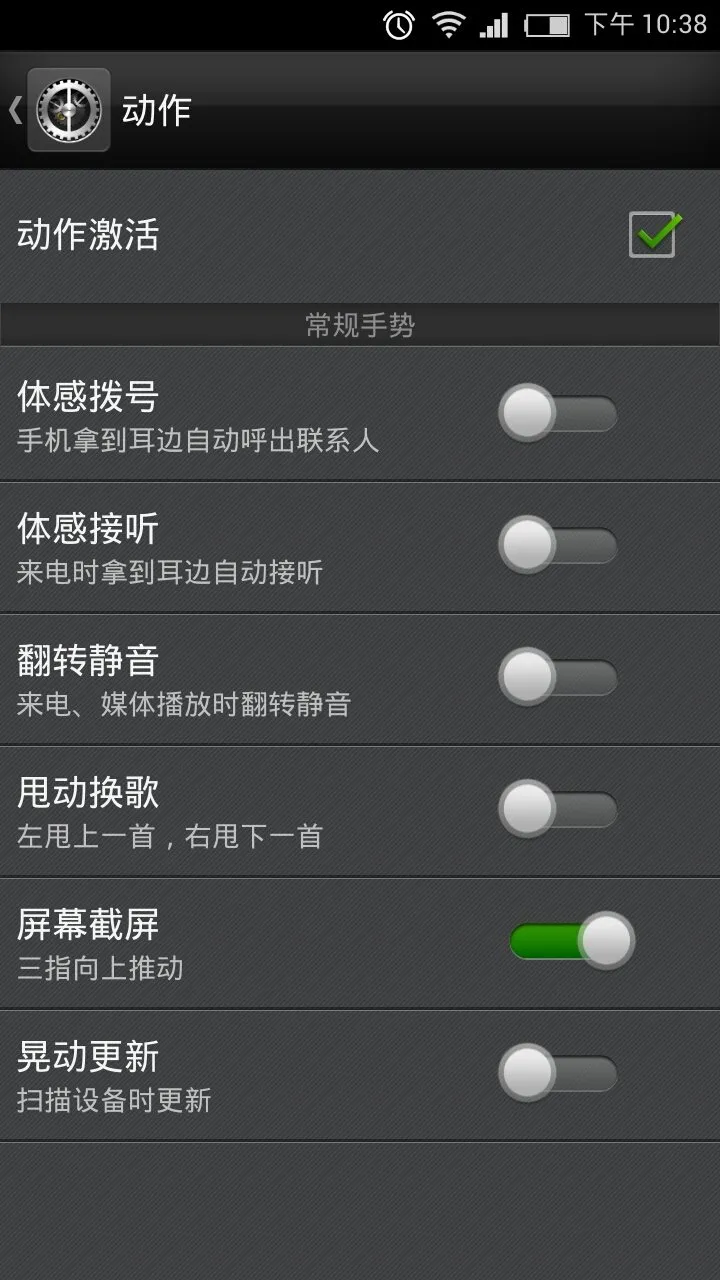Enable the 晃动更新 toggle
The image size is (720, 1280).
[x=558, y=1073]
